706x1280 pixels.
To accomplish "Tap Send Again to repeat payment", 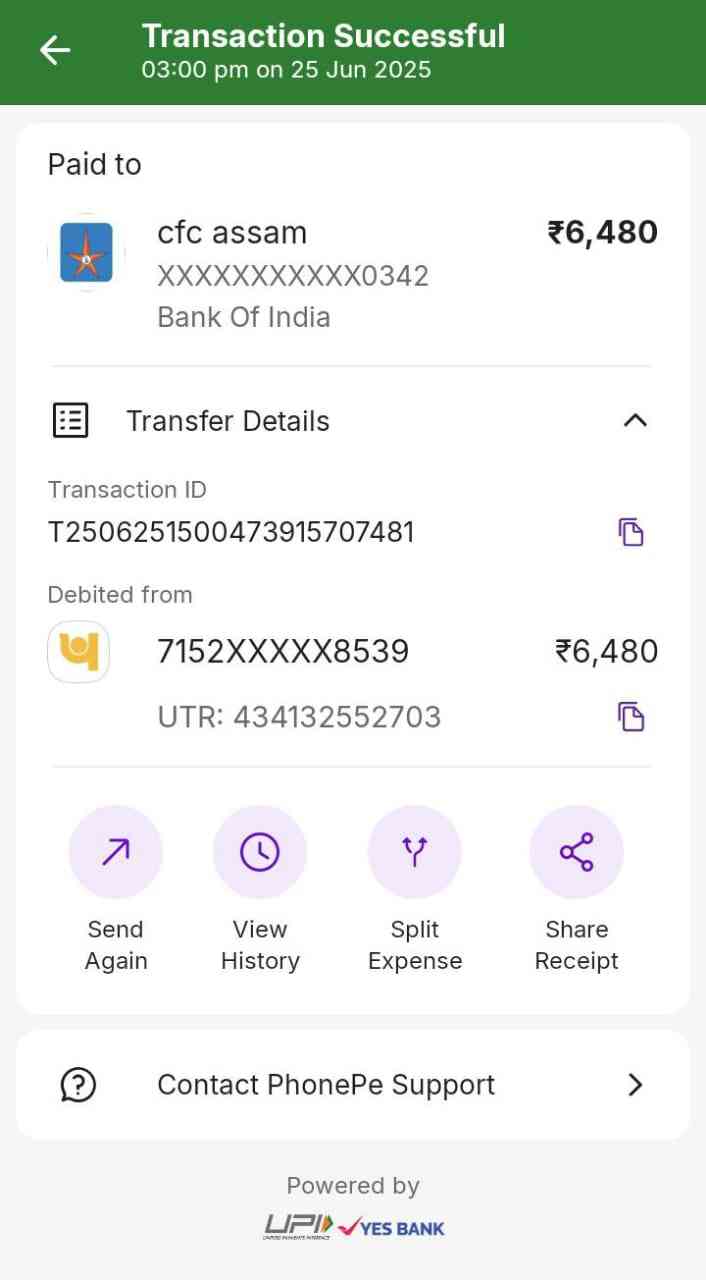I will (x=115, y=853).
